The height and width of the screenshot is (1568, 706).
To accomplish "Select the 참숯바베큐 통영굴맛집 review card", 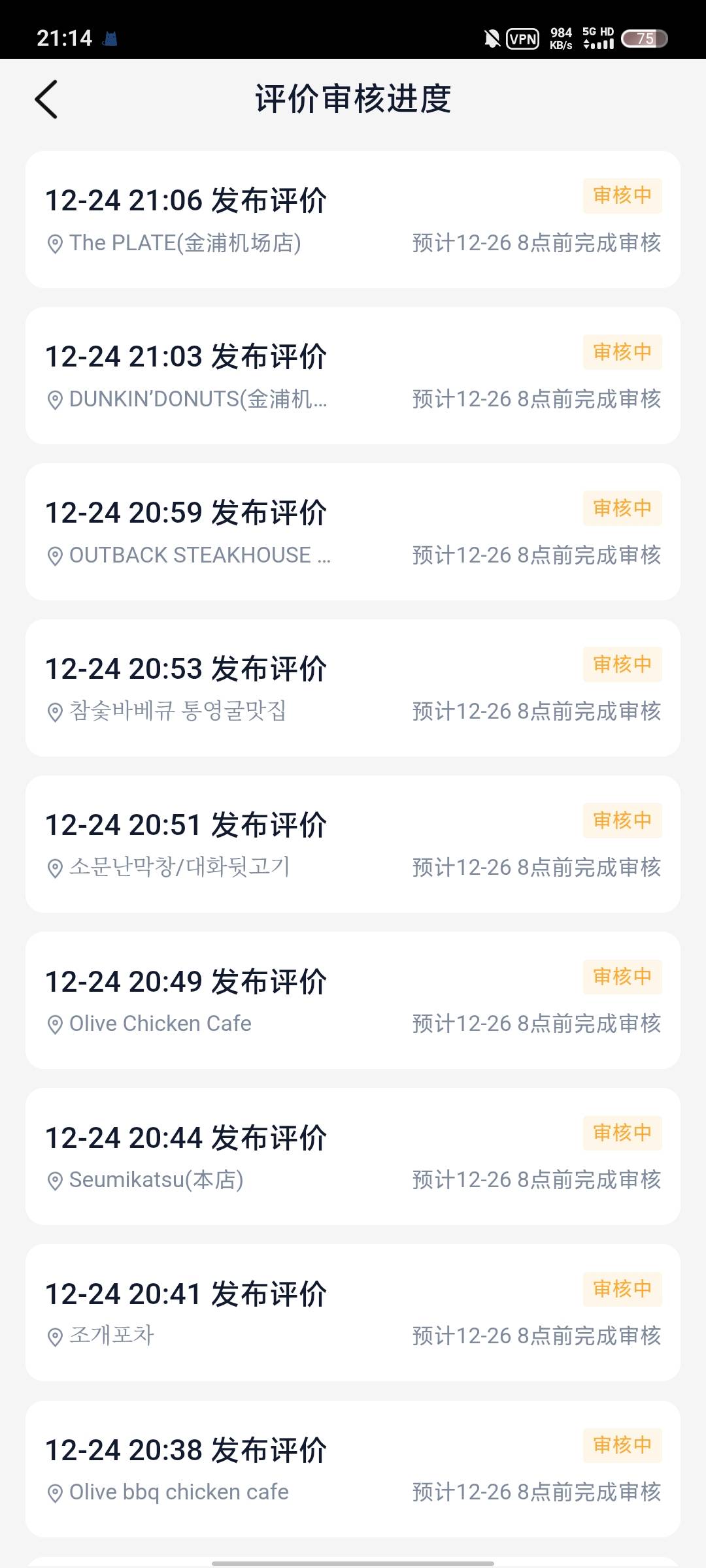I will tap(353, 688).
